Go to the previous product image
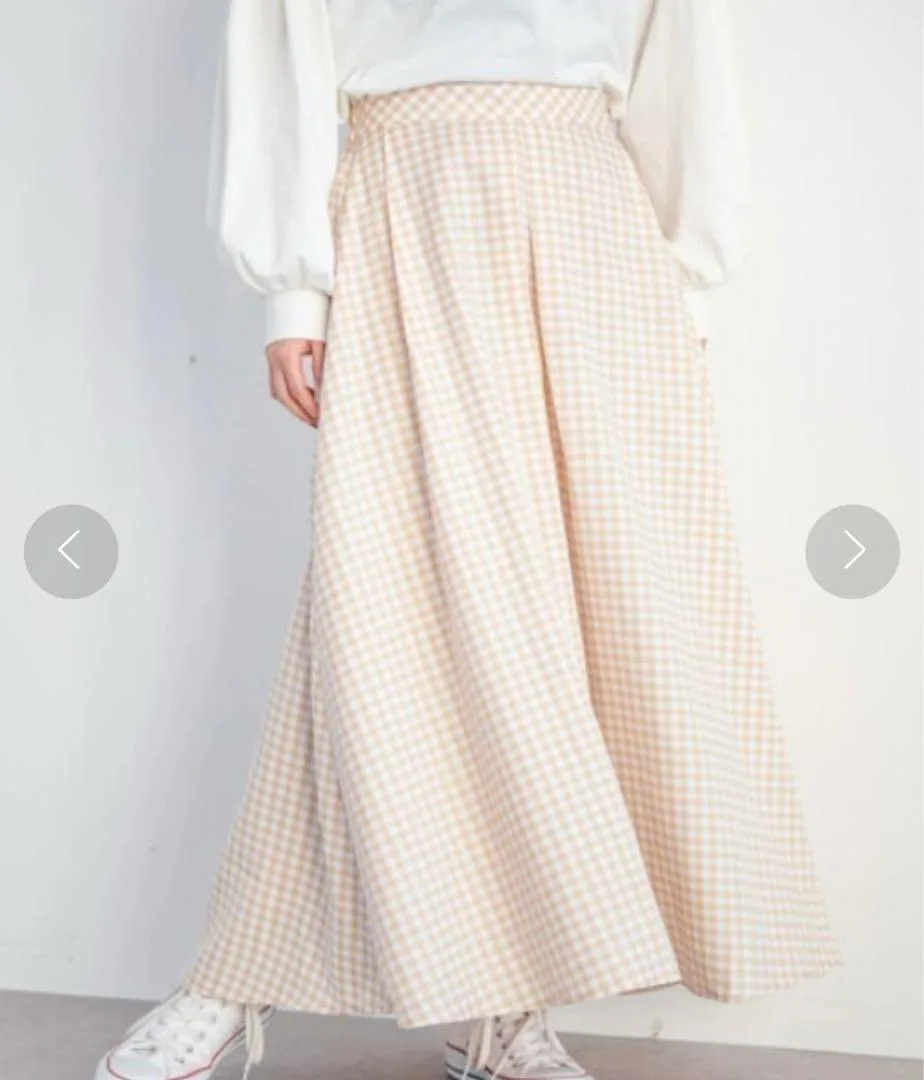 pyautogui.click(x=70, y=551)
